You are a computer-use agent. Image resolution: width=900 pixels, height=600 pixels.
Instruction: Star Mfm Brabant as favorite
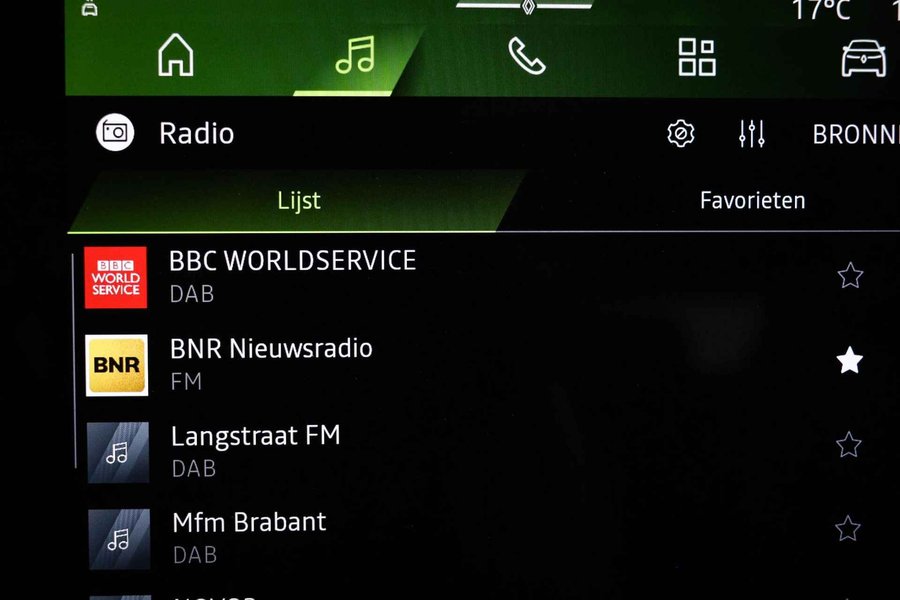[x=848, y=528]
